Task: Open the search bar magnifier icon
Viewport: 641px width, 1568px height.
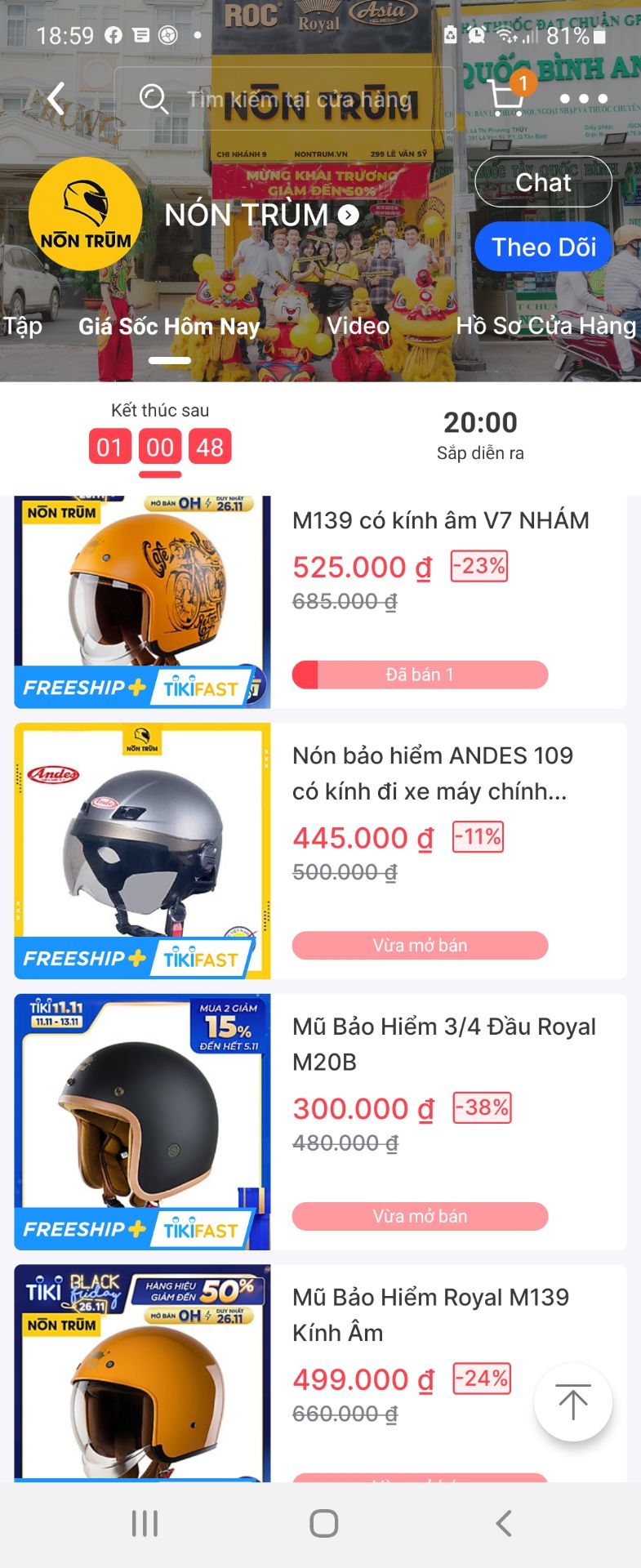Action: [154, 98]
